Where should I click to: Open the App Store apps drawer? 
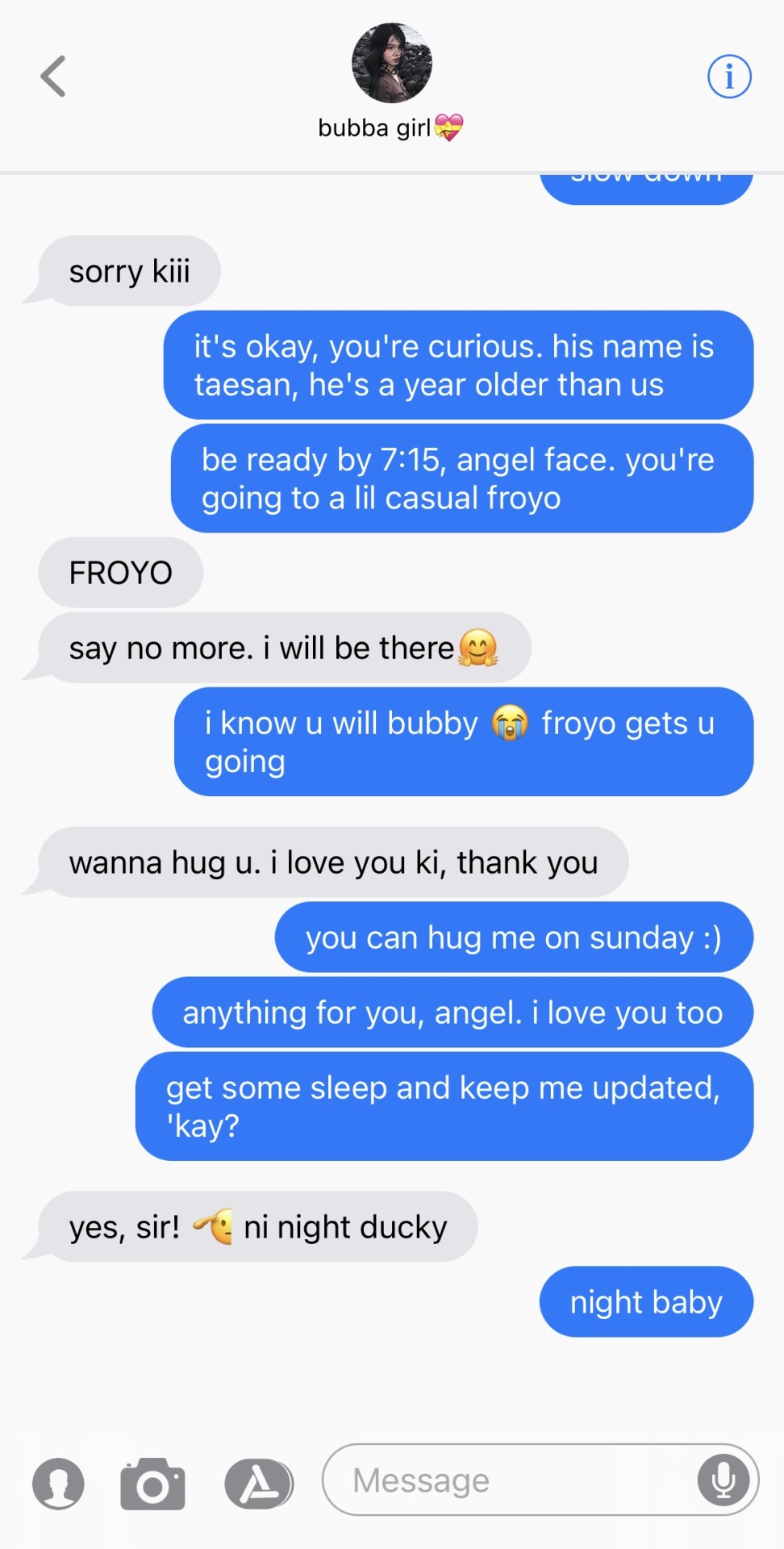pos(259,1483)
